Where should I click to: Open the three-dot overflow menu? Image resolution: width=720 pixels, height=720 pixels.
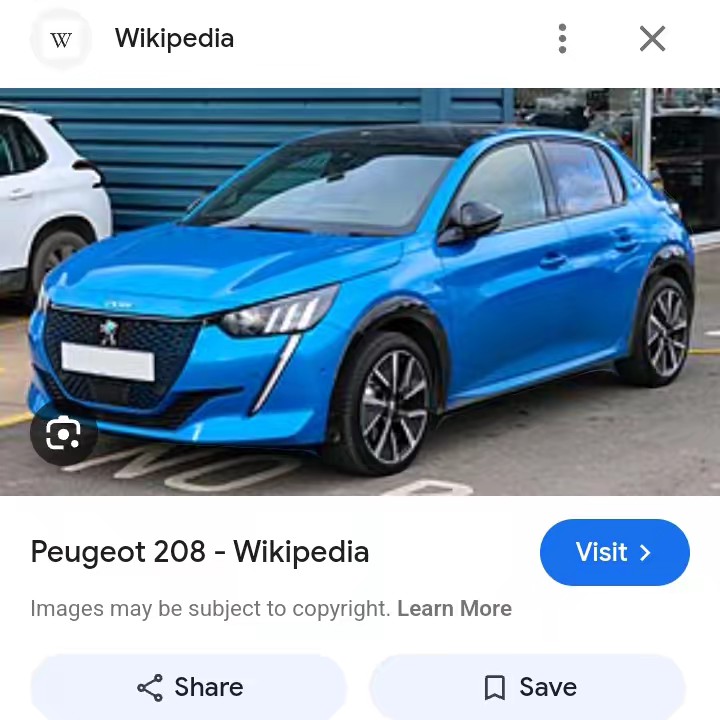click(x=562, y=39)
